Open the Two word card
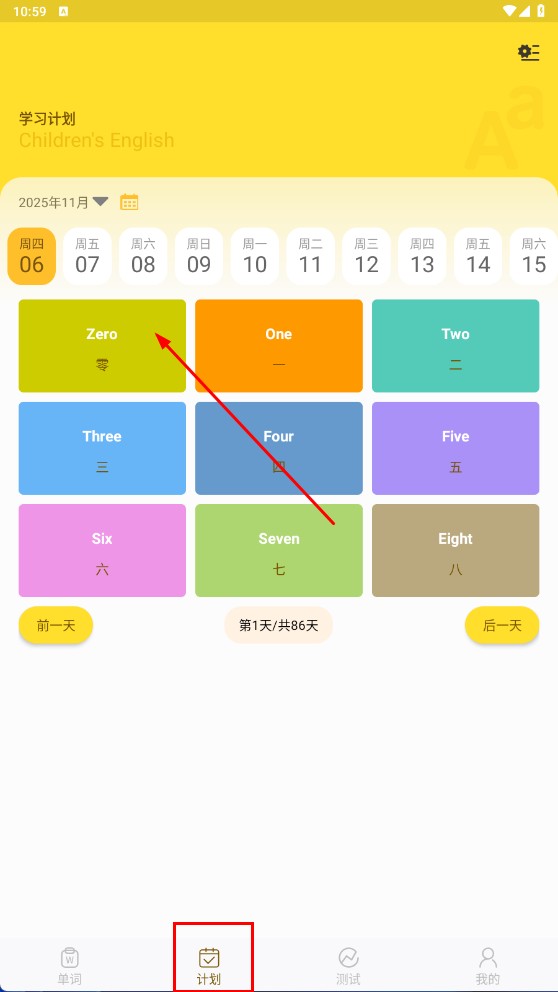 (456, 346)
